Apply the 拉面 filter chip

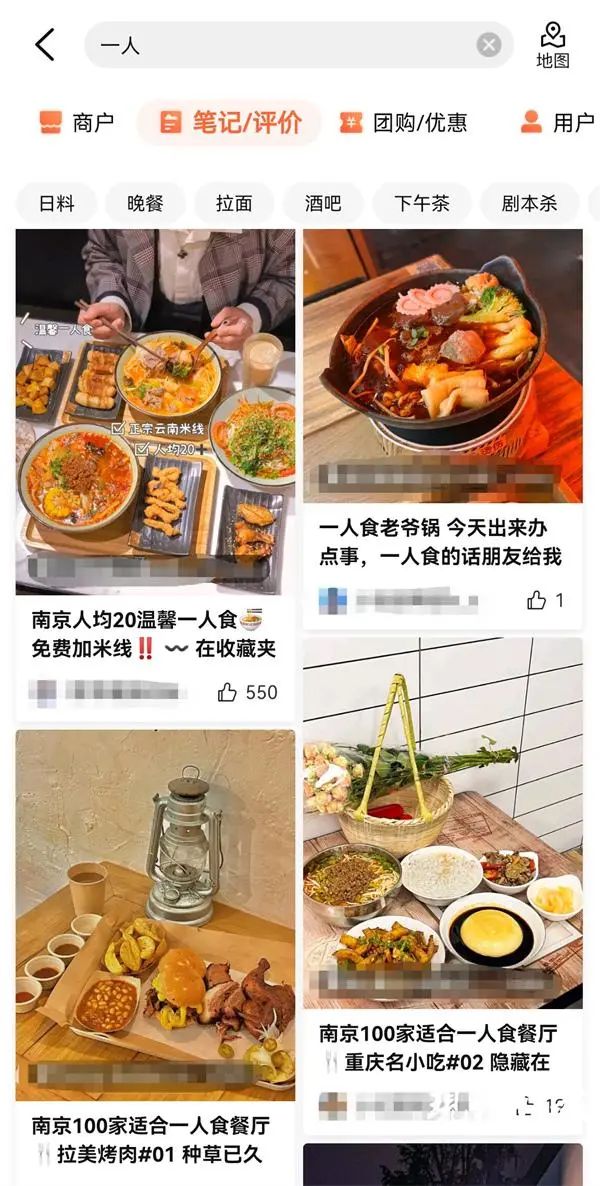click(x=234, y=203)
